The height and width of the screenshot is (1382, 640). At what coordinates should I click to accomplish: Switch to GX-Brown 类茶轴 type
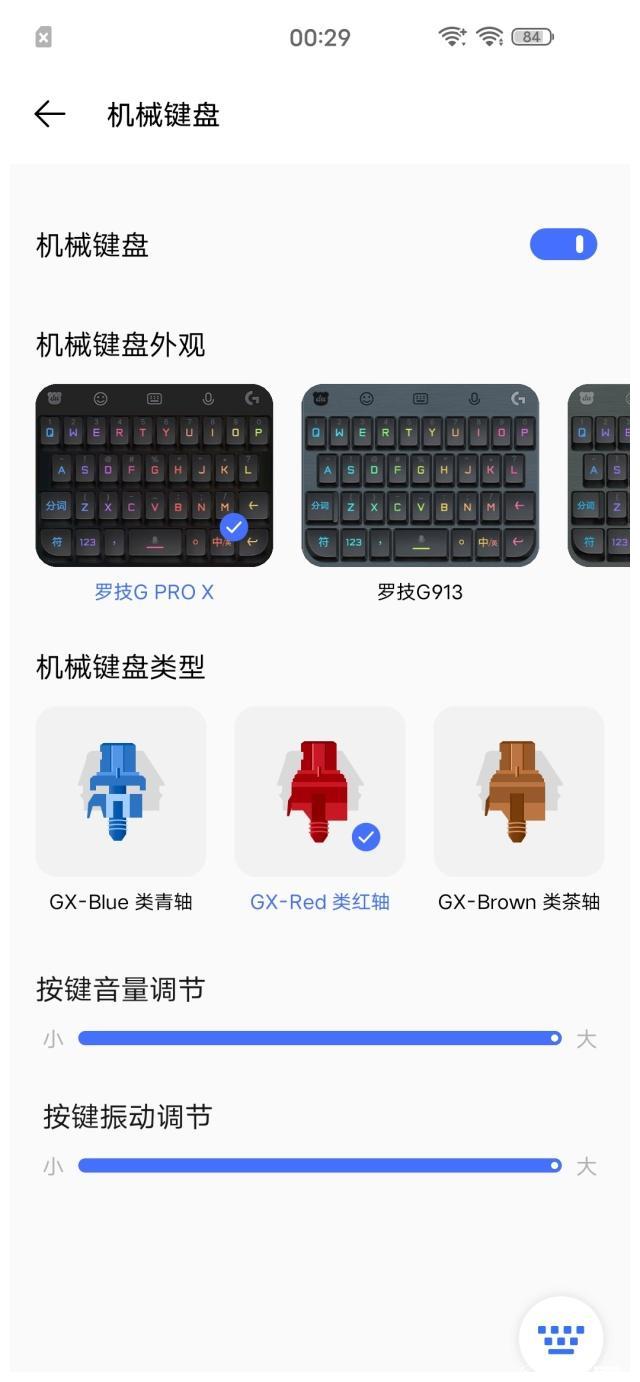518,792
